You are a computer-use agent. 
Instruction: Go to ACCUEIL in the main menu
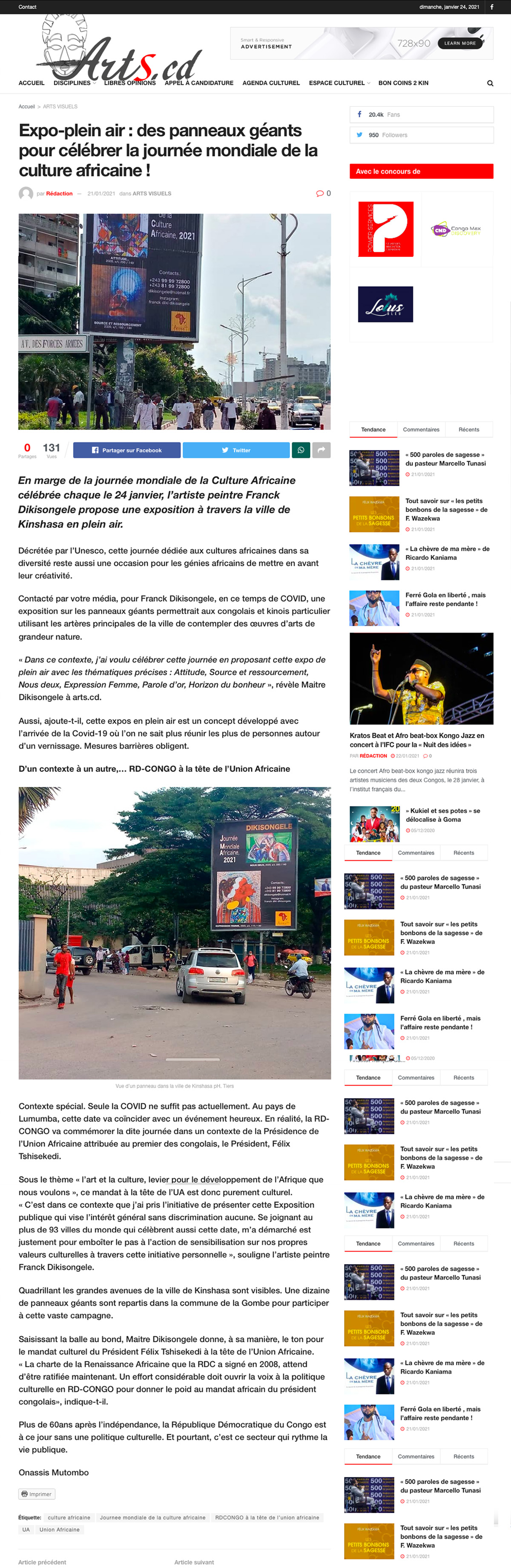(31, 83)
